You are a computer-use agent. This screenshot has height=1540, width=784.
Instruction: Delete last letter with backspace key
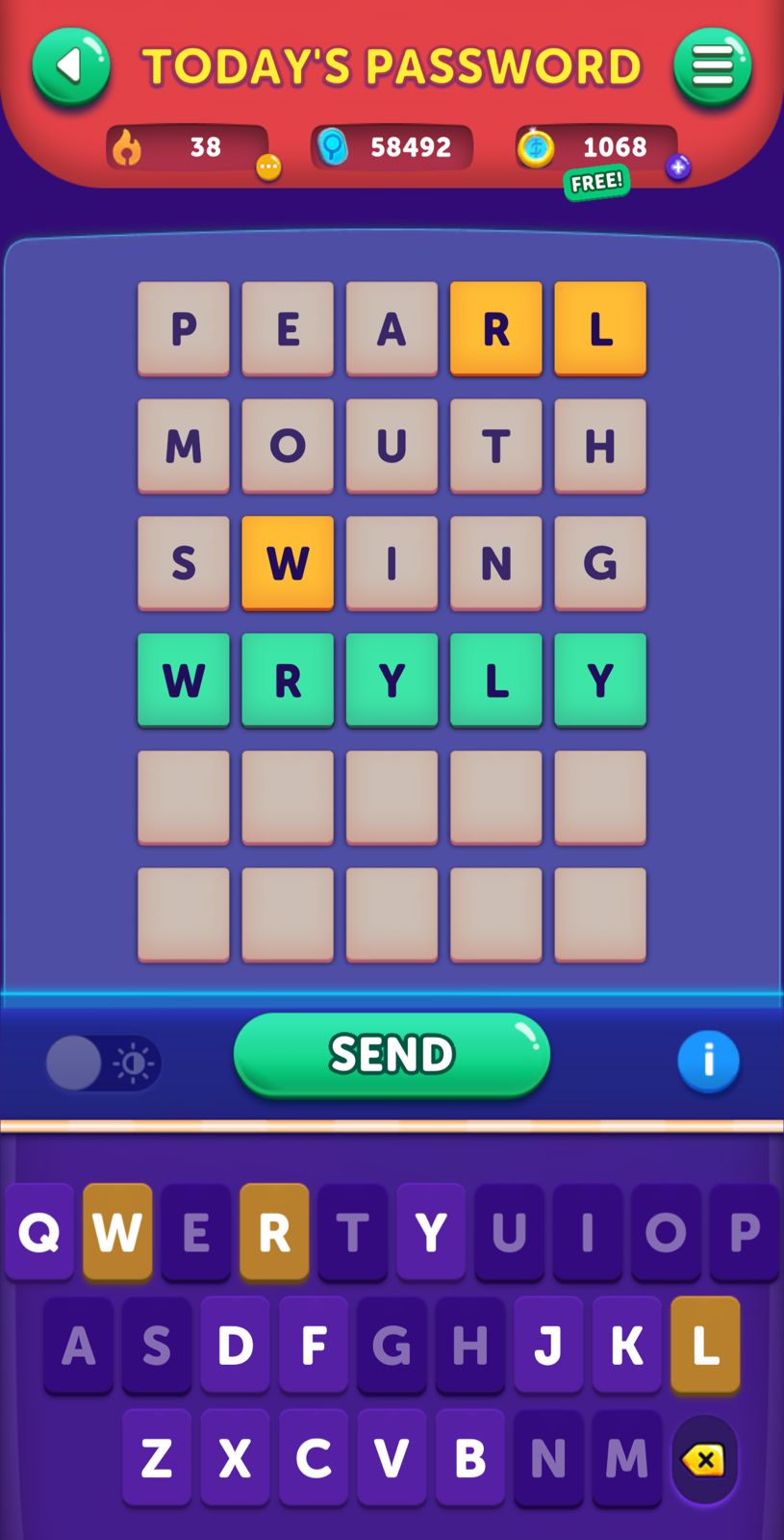[705, 1459]
